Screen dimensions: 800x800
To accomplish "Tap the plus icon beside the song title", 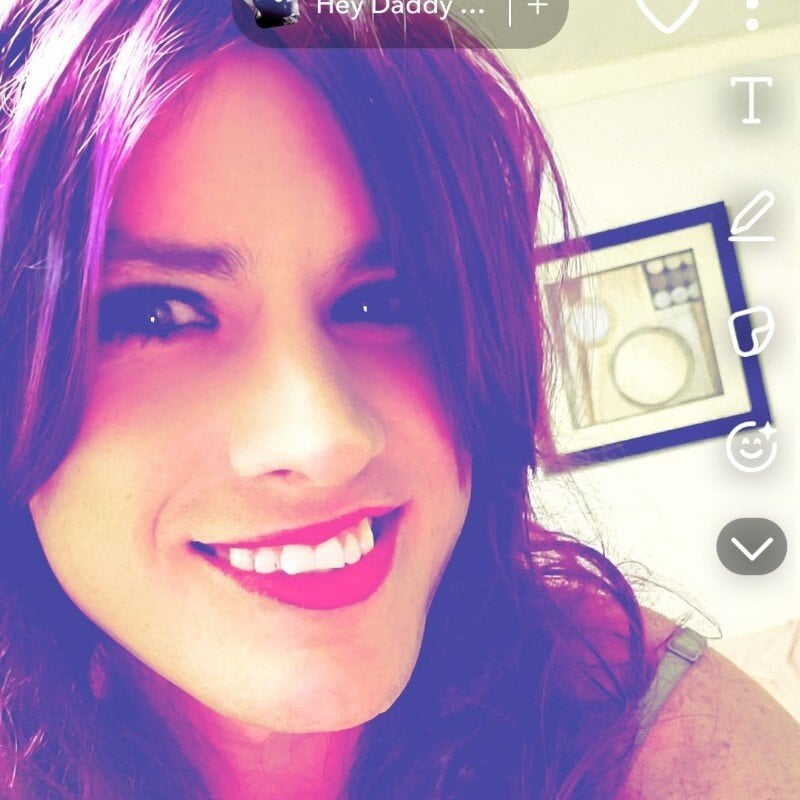I will (x=538, y=8).
